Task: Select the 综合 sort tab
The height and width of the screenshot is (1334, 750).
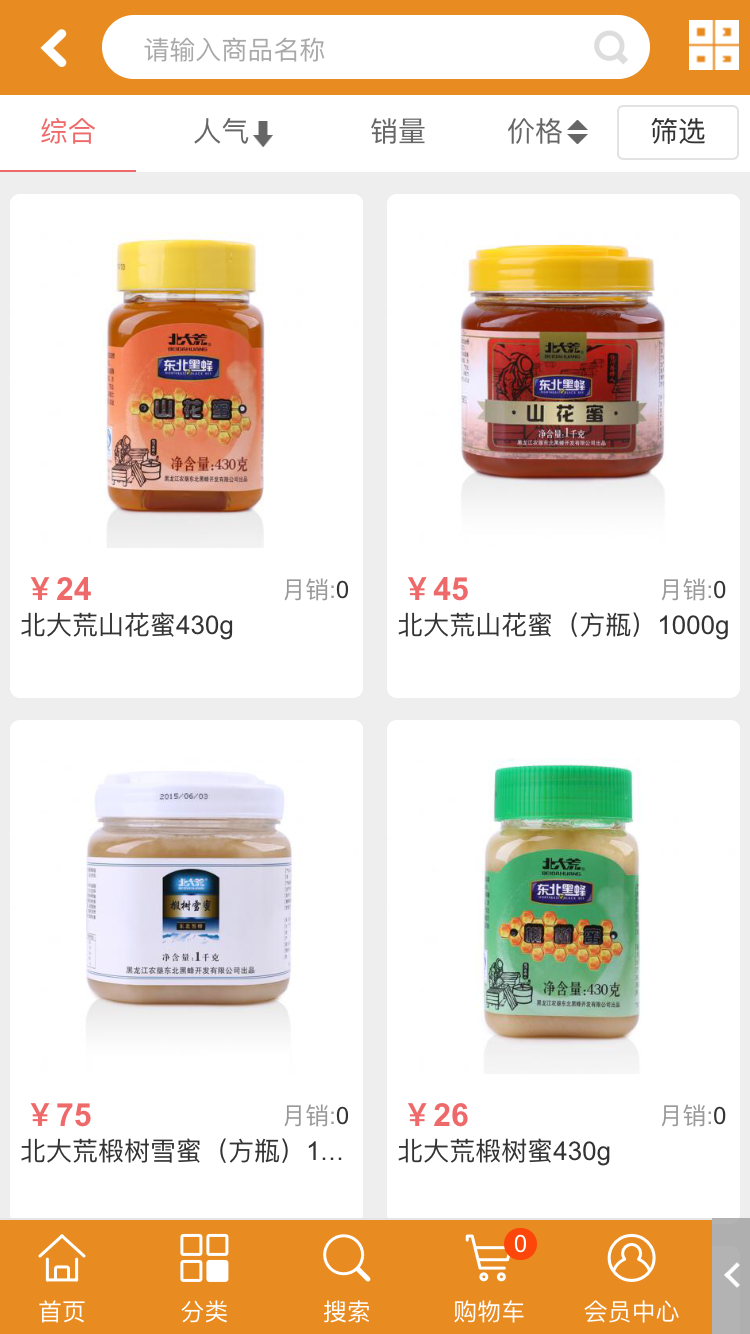Action: [68, 132]
